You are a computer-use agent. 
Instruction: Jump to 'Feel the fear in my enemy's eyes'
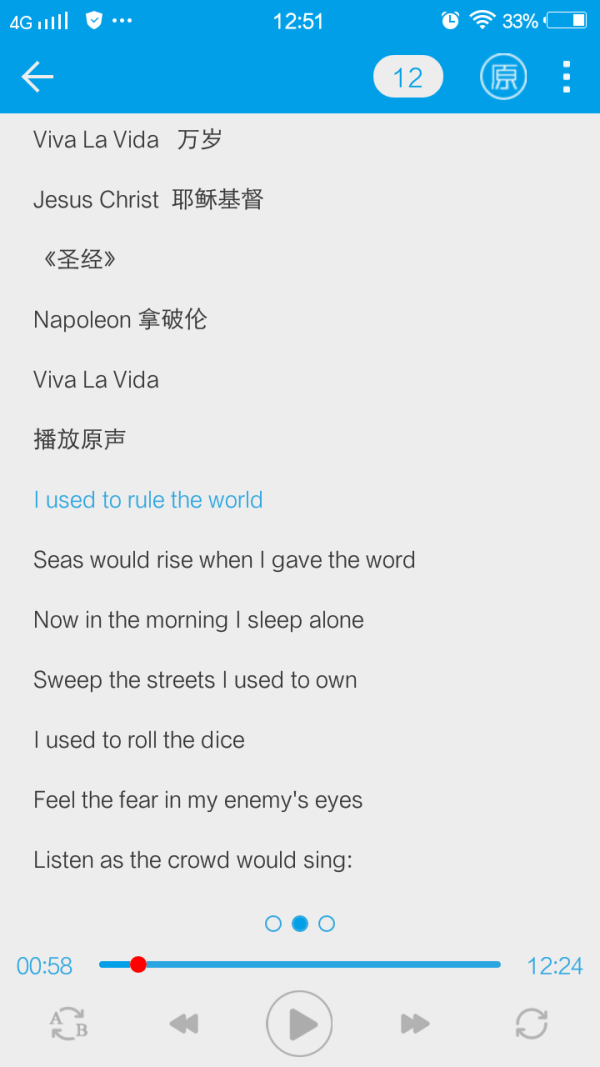(x=198, y=800)
